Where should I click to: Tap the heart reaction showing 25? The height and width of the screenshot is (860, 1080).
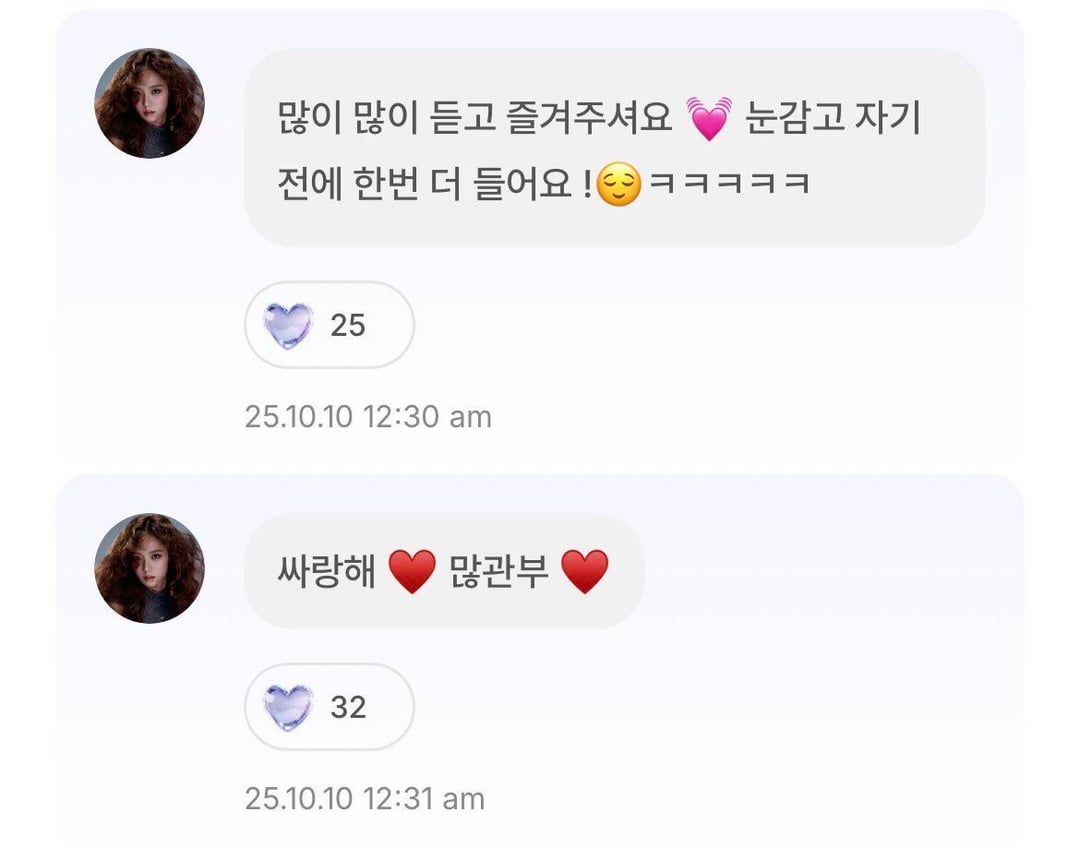(329, 325)
